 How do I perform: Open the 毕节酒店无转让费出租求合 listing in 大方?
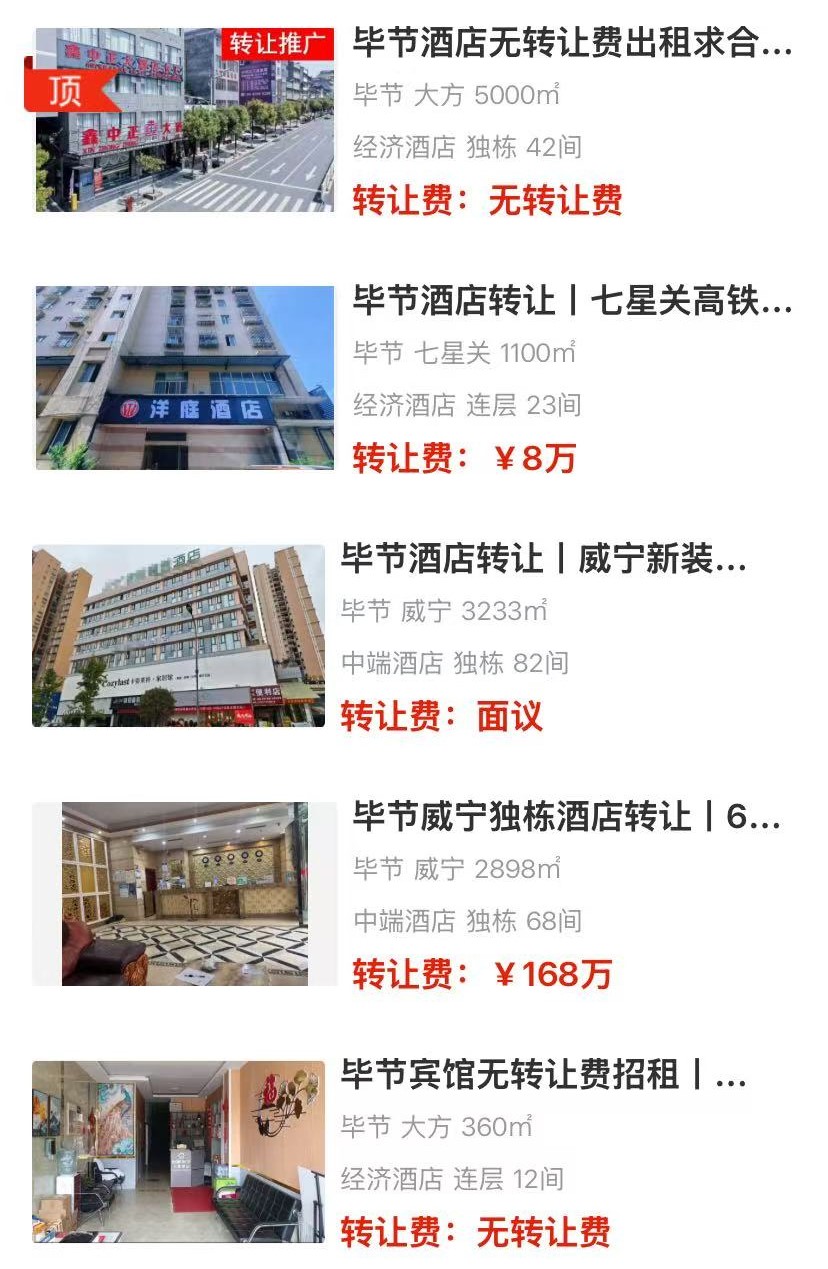571,45
